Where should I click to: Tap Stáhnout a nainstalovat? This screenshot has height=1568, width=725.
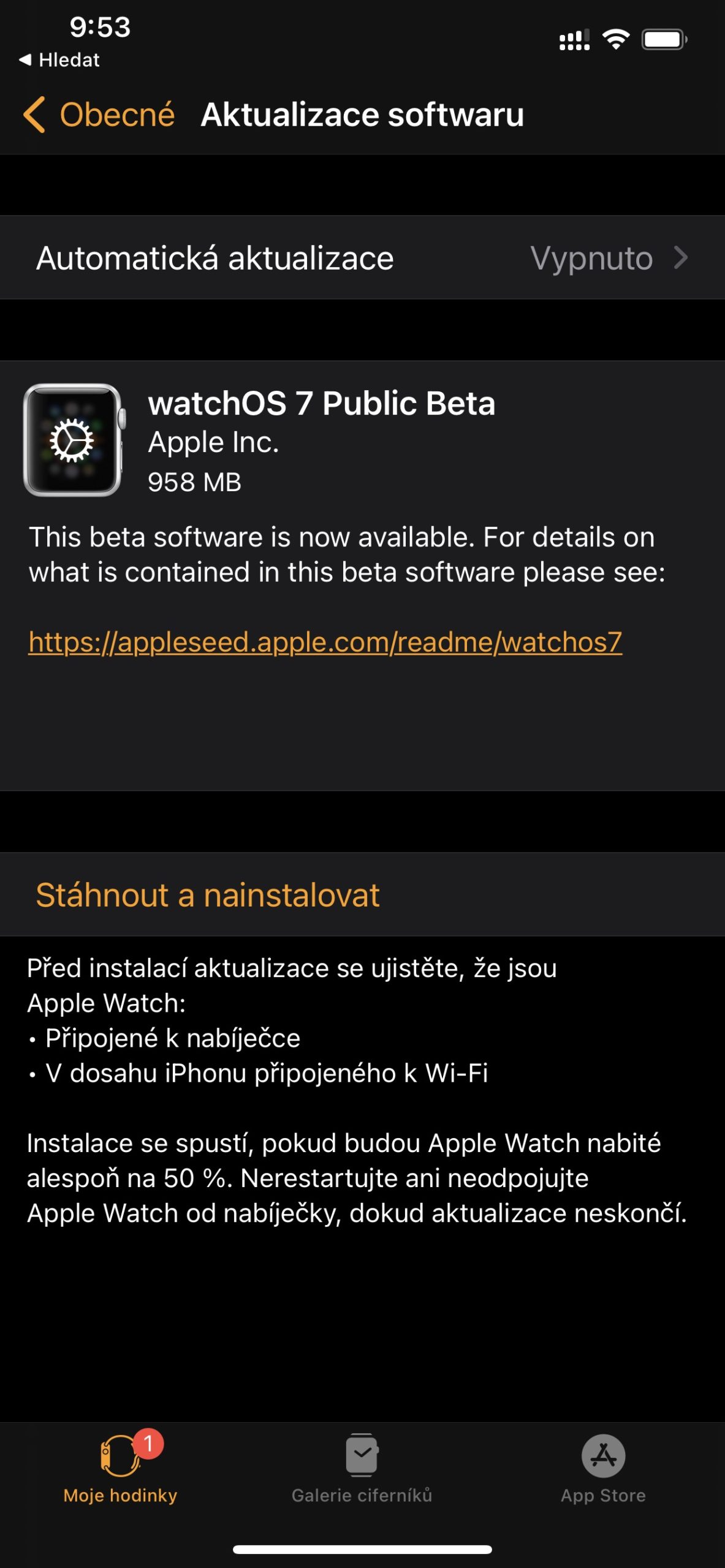coord(208,895)
